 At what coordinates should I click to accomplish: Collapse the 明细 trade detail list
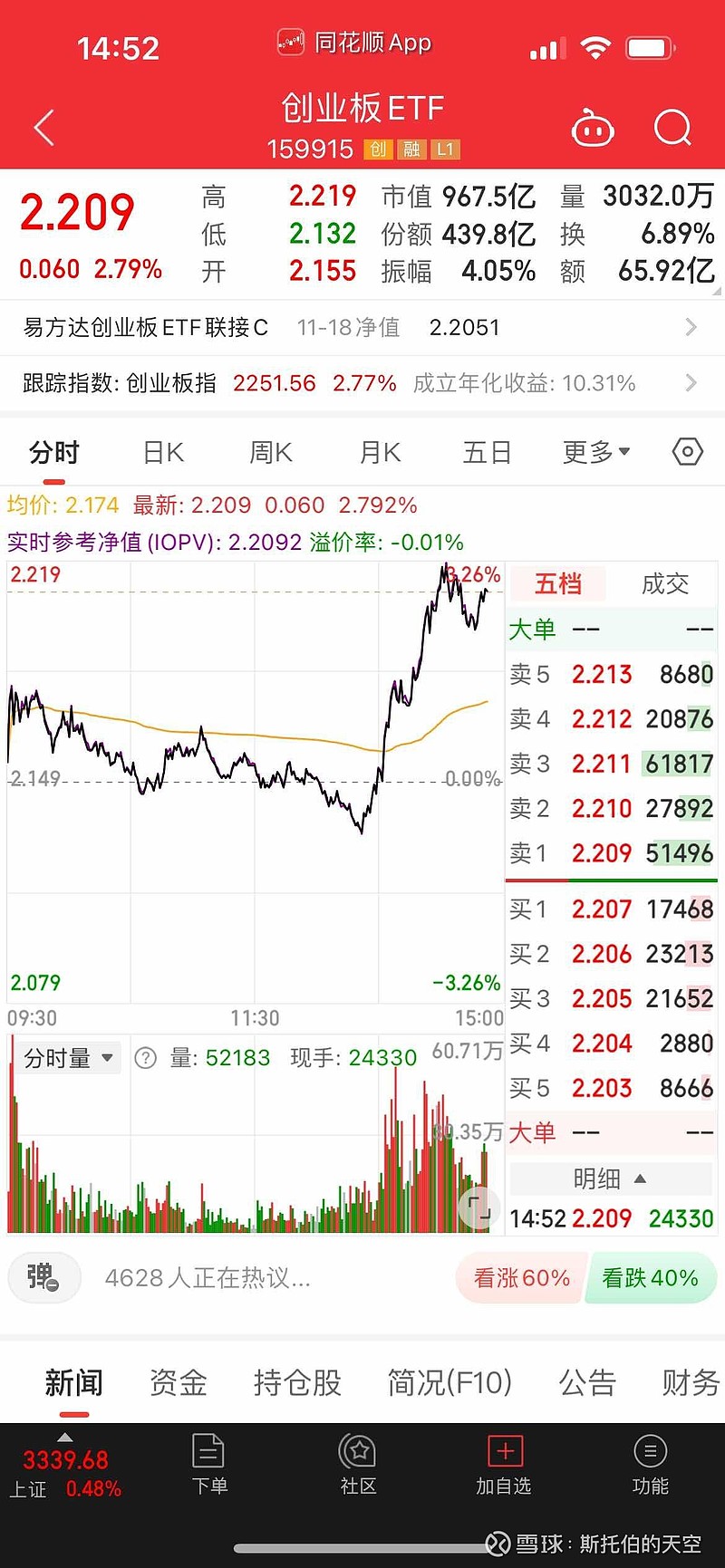pyautogui.click(x=610, y=1178)
